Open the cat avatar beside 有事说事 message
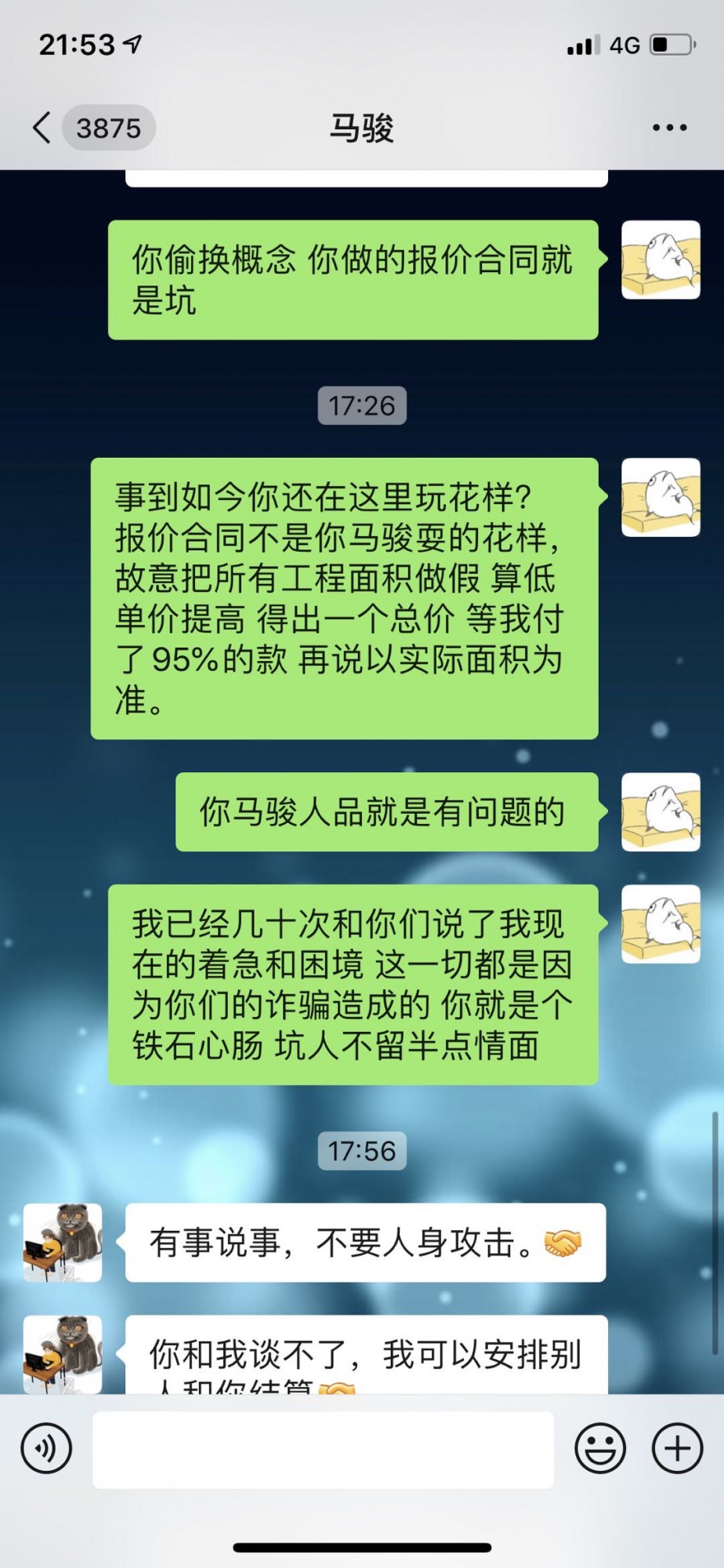This screenshot has height=1568, width=724. click(x=63, y=1243)
